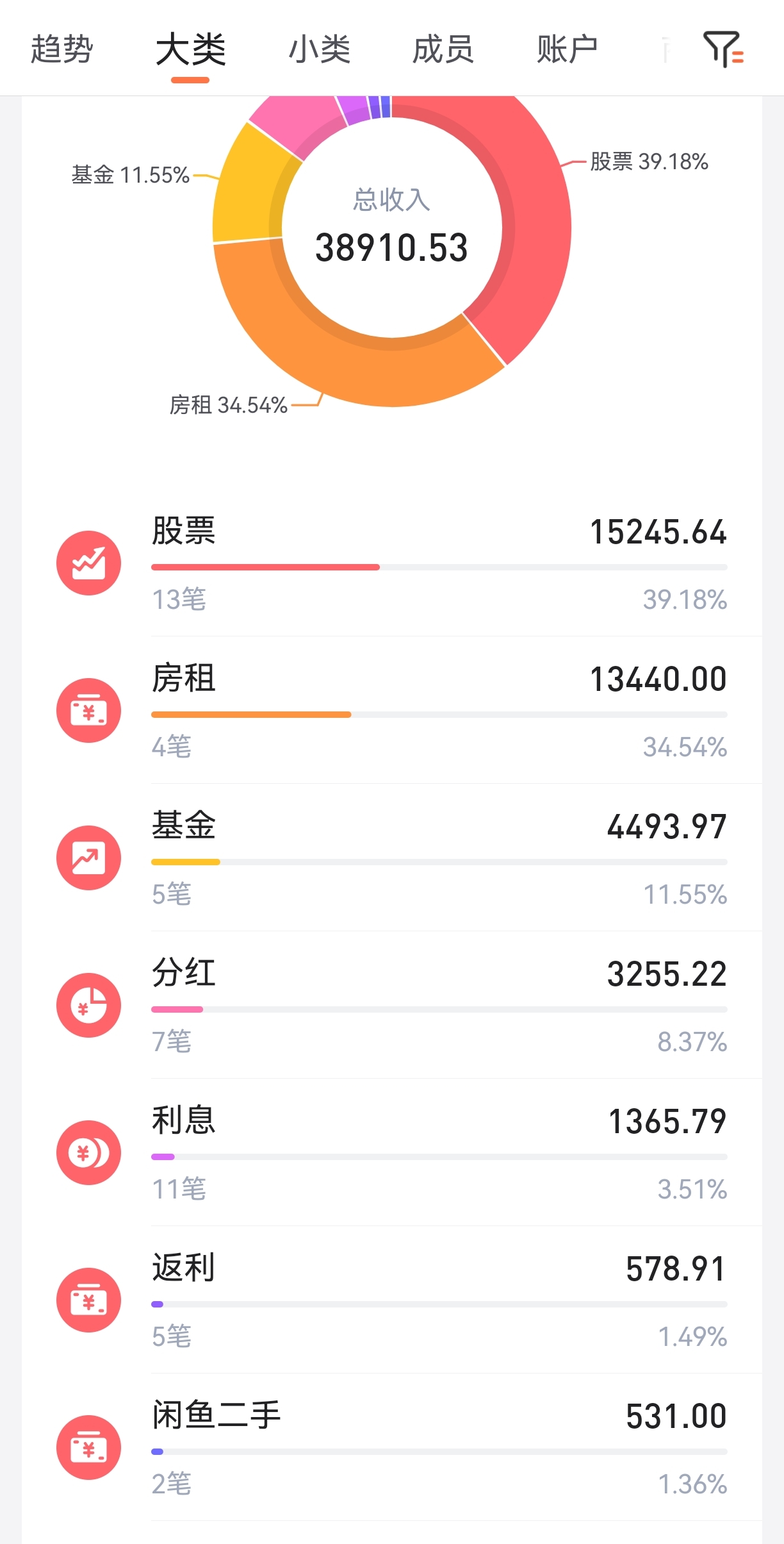The height and width of the screenshot is (1544, 784).
Task: Switch to the 小类 tab
Action: click(x=320, y=49)
